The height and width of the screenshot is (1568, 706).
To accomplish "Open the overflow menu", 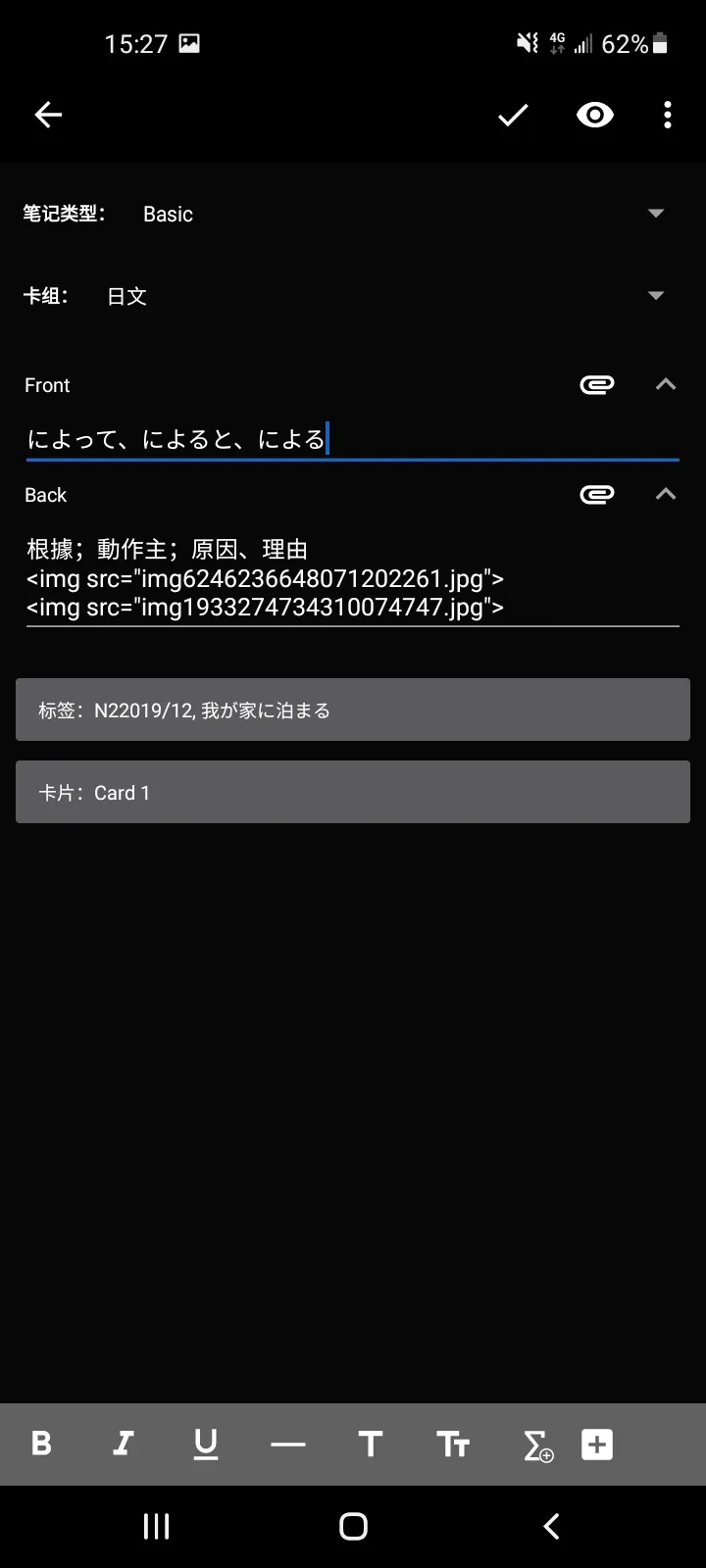I will click(x=667, y=115).
